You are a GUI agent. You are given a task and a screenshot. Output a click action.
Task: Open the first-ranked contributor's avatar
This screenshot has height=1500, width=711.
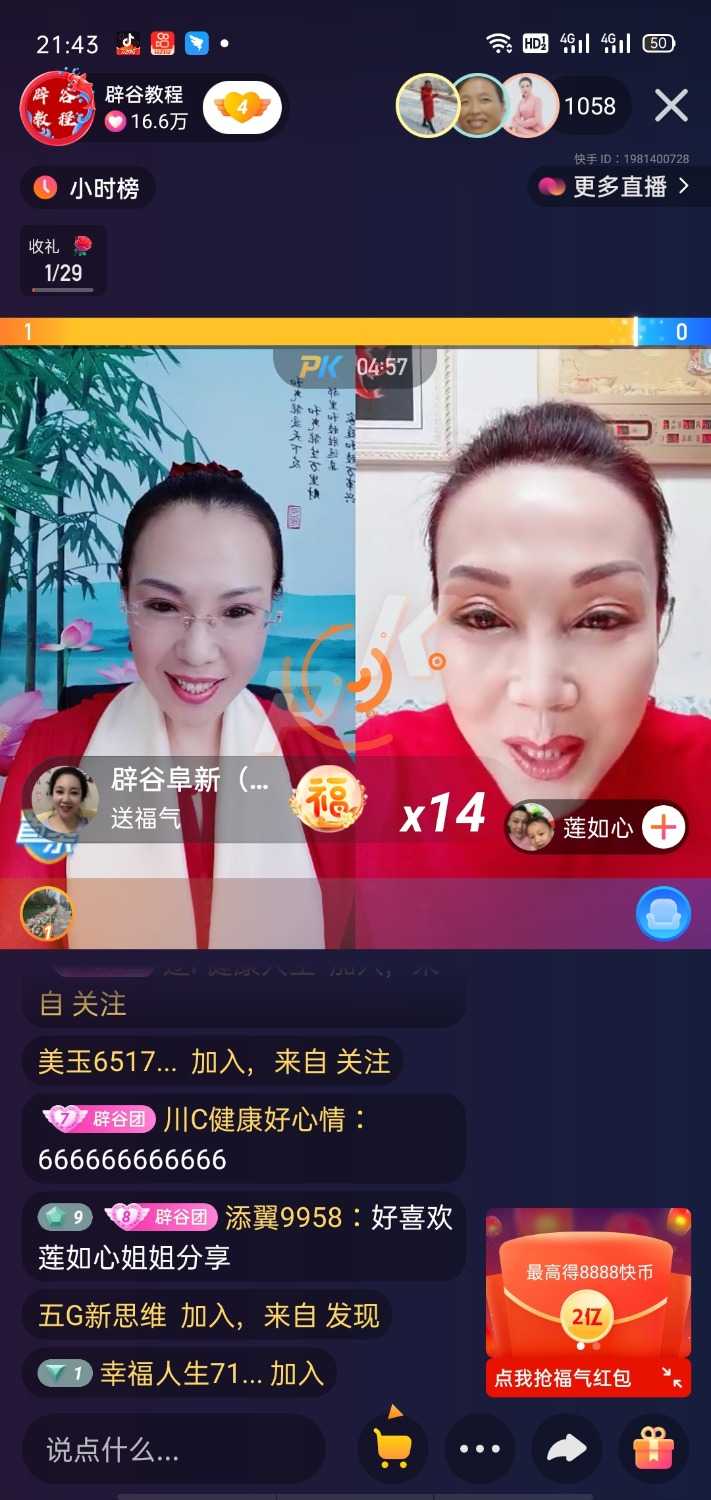pyautogui.click(x=46, y=913)
